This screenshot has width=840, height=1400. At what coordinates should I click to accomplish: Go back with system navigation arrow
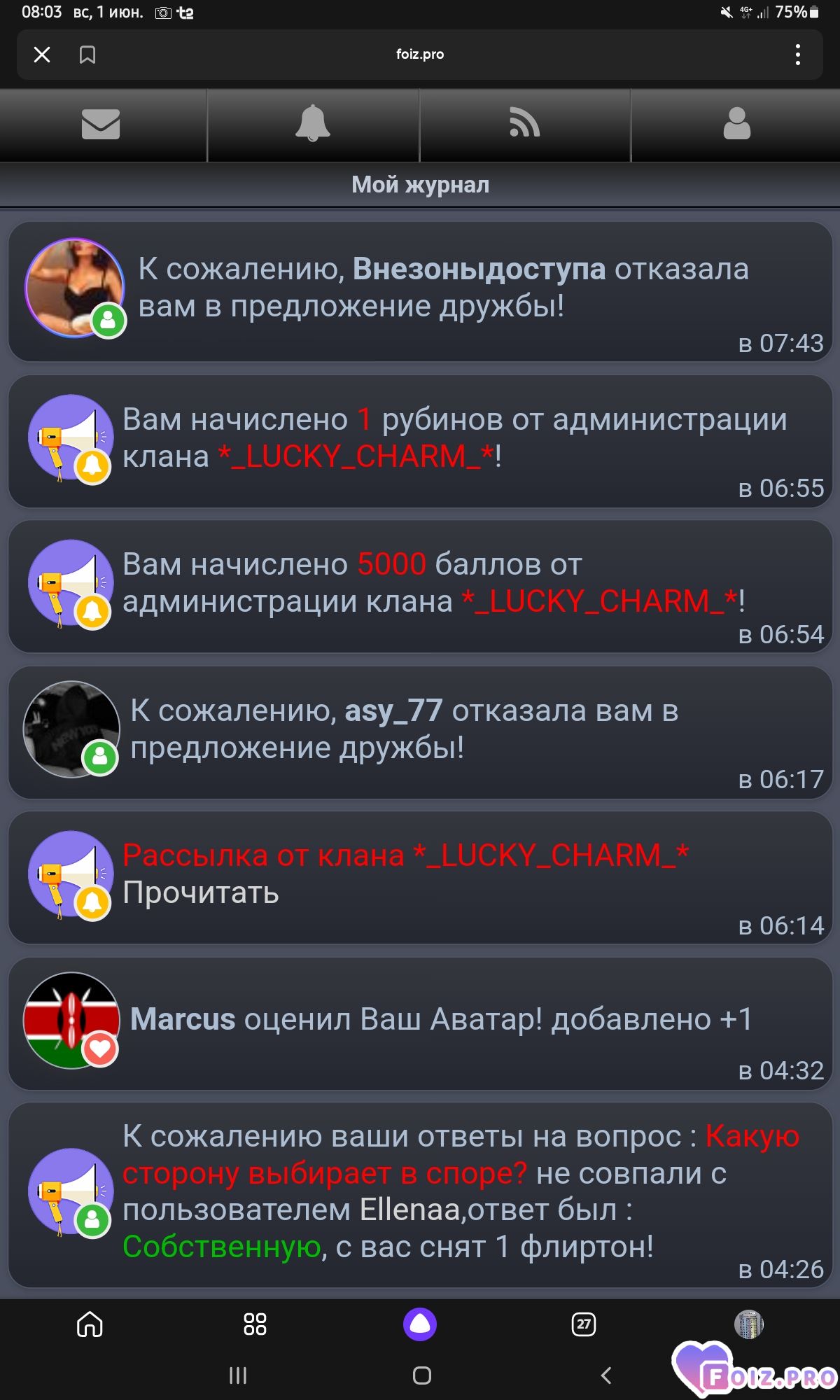[606, 1375]
